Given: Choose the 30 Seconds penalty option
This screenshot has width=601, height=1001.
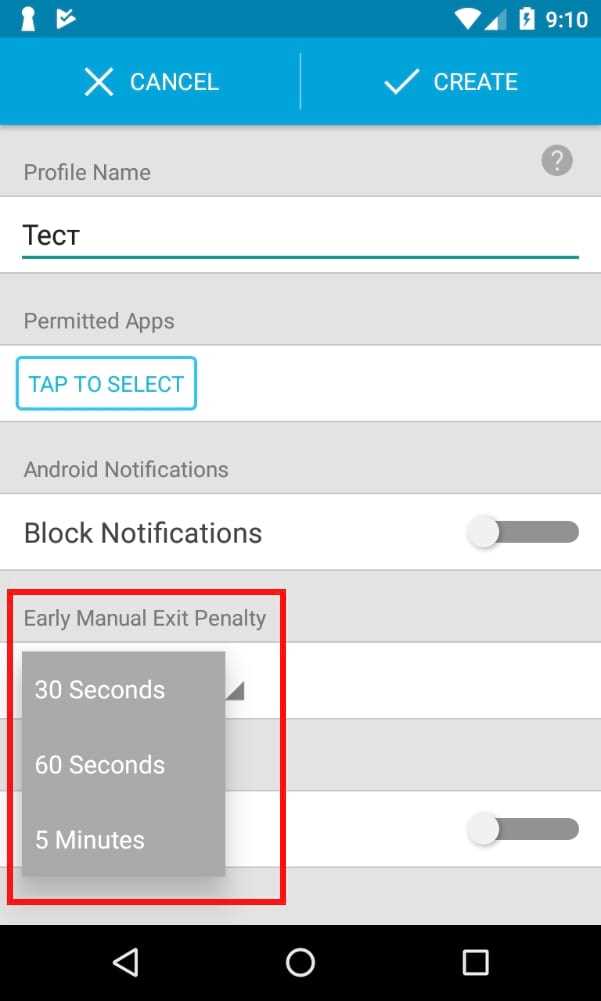Looking at the screenshot, I should pyautogui.click(x=100, y=690).
